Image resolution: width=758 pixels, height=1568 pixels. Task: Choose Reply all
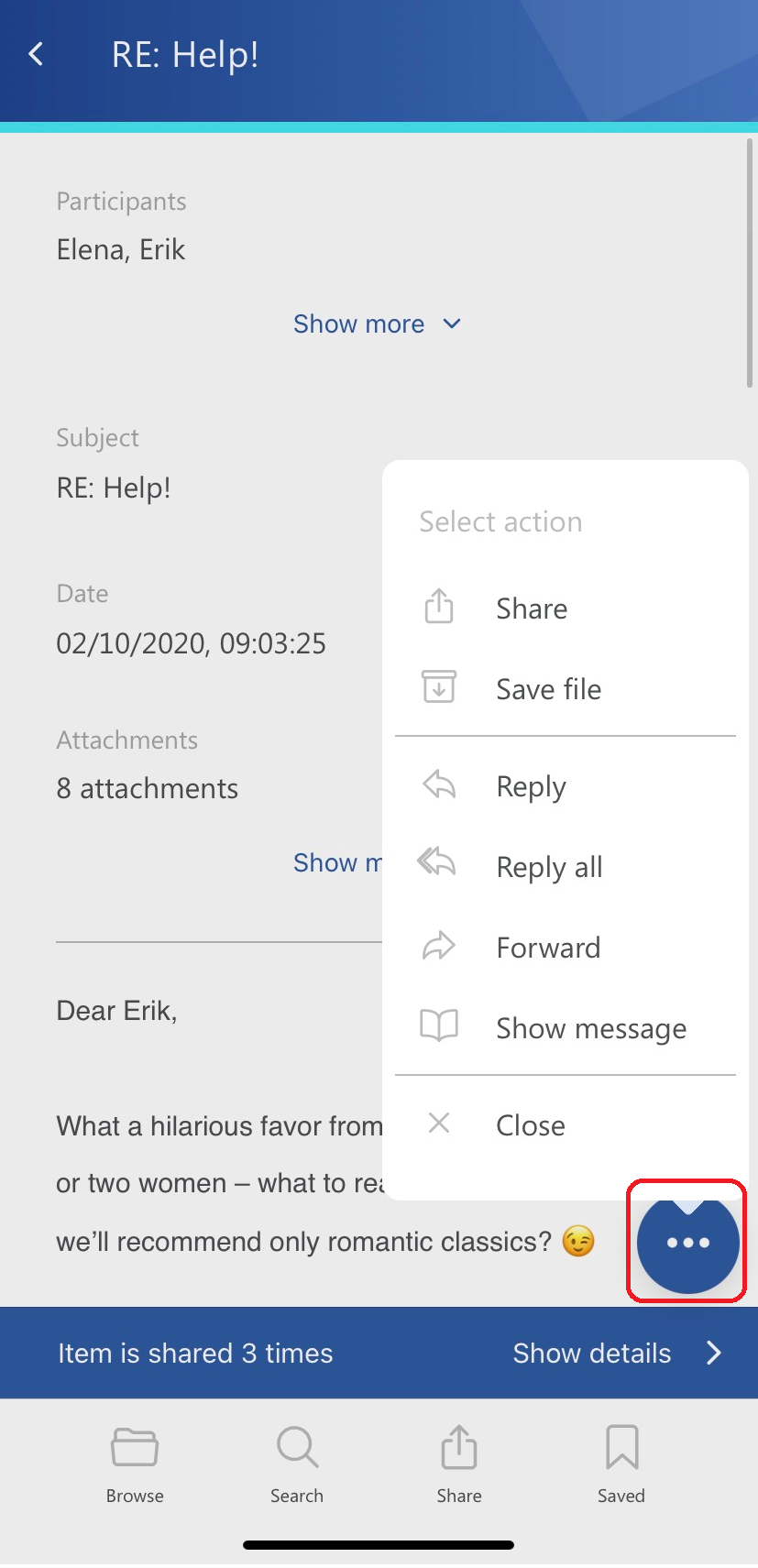point(565,866)
